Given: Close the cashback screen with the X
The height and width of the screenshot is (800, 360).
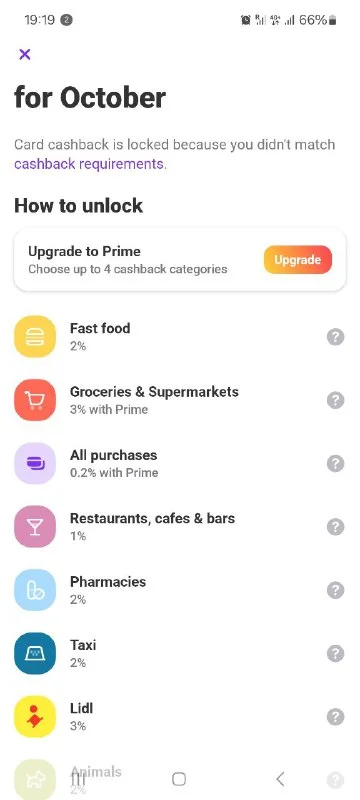Looking at the screenshot, I should [x=24, y=54].
